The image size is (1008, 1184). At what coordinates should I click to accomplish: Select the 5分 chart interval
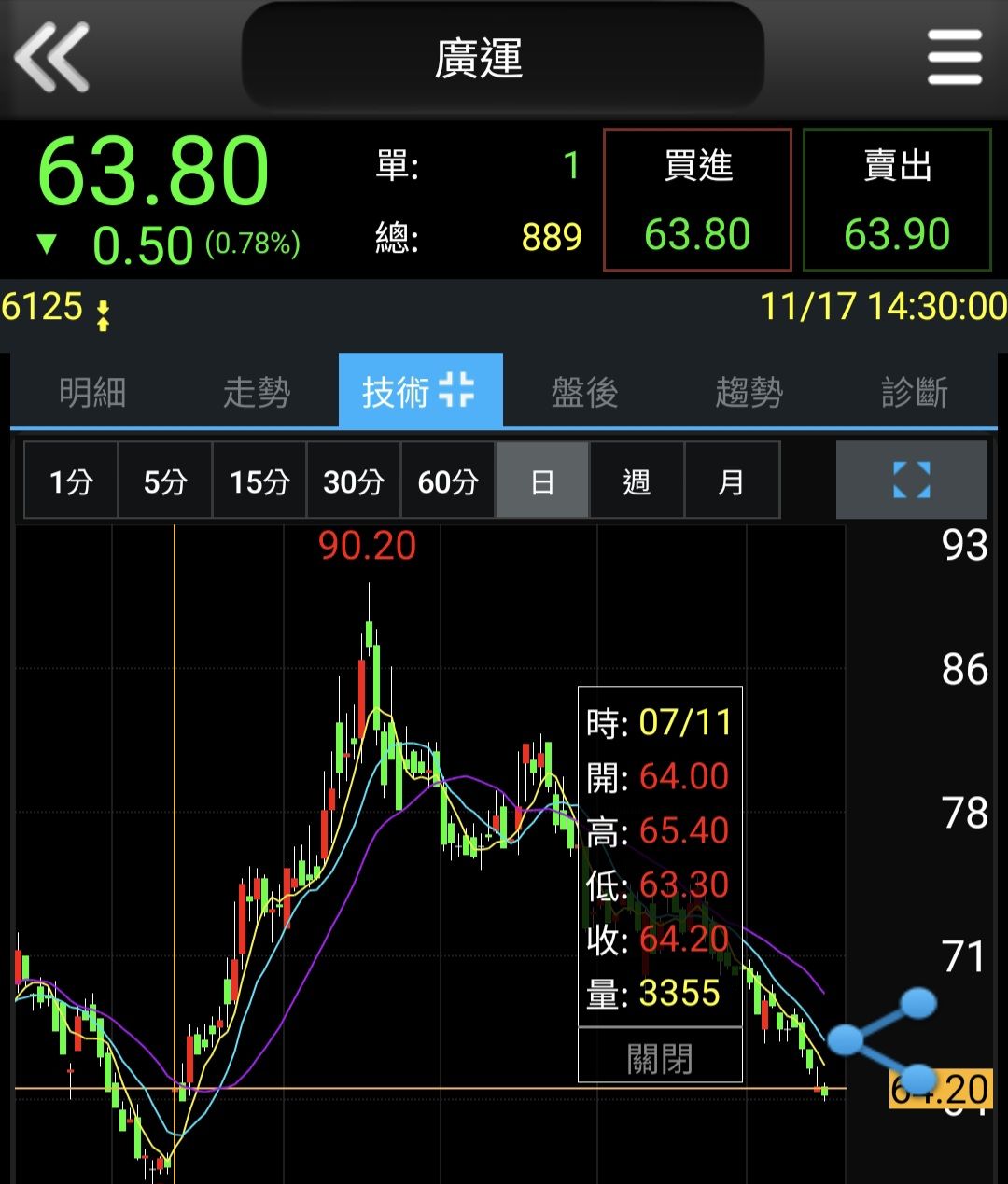coord(165,481)
